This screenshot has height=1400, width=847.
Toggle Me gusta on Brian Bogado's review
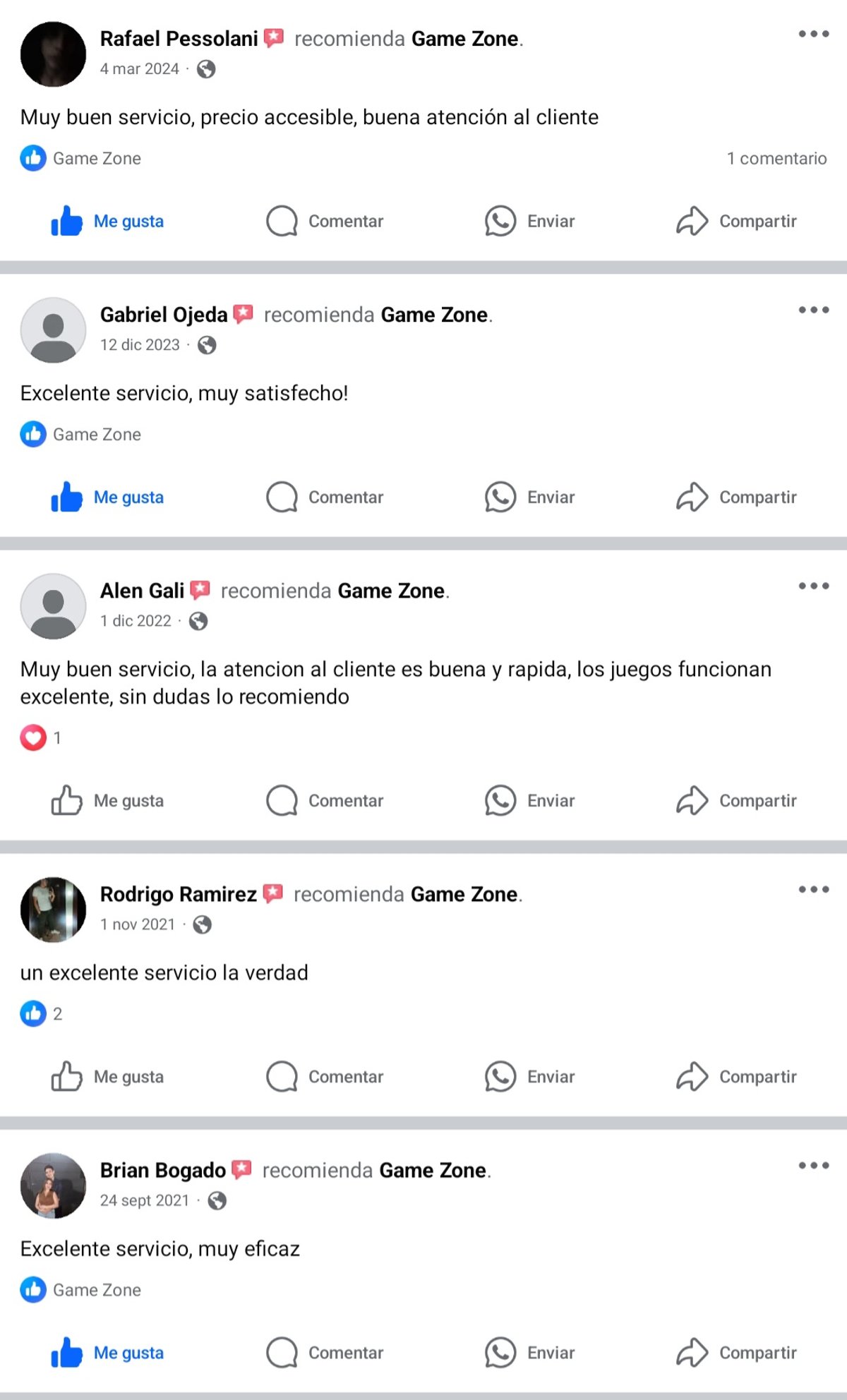tap(107, 1353)
